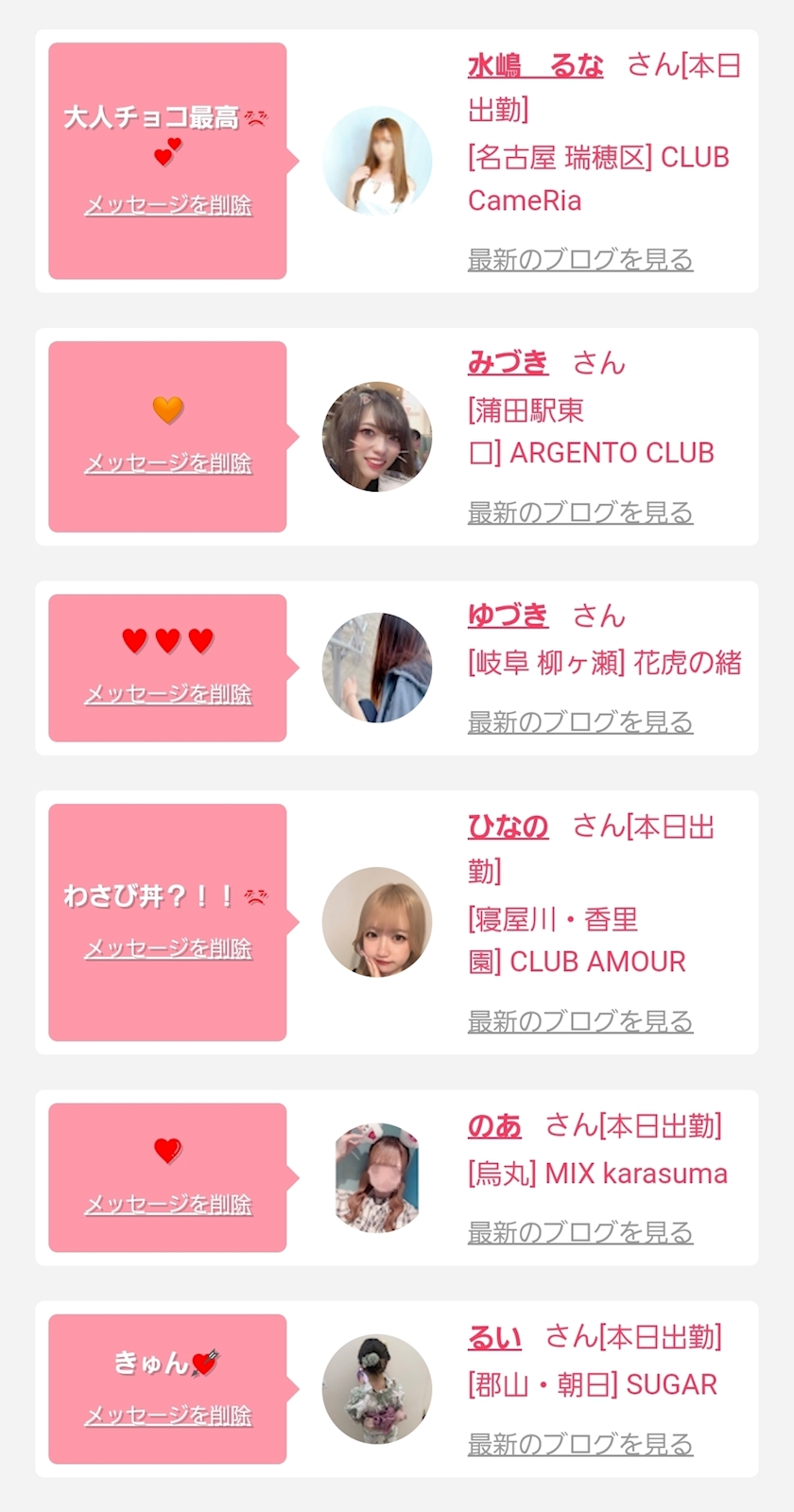View みづき's latest blog
794x1512 pixels.
coord(580,513)
